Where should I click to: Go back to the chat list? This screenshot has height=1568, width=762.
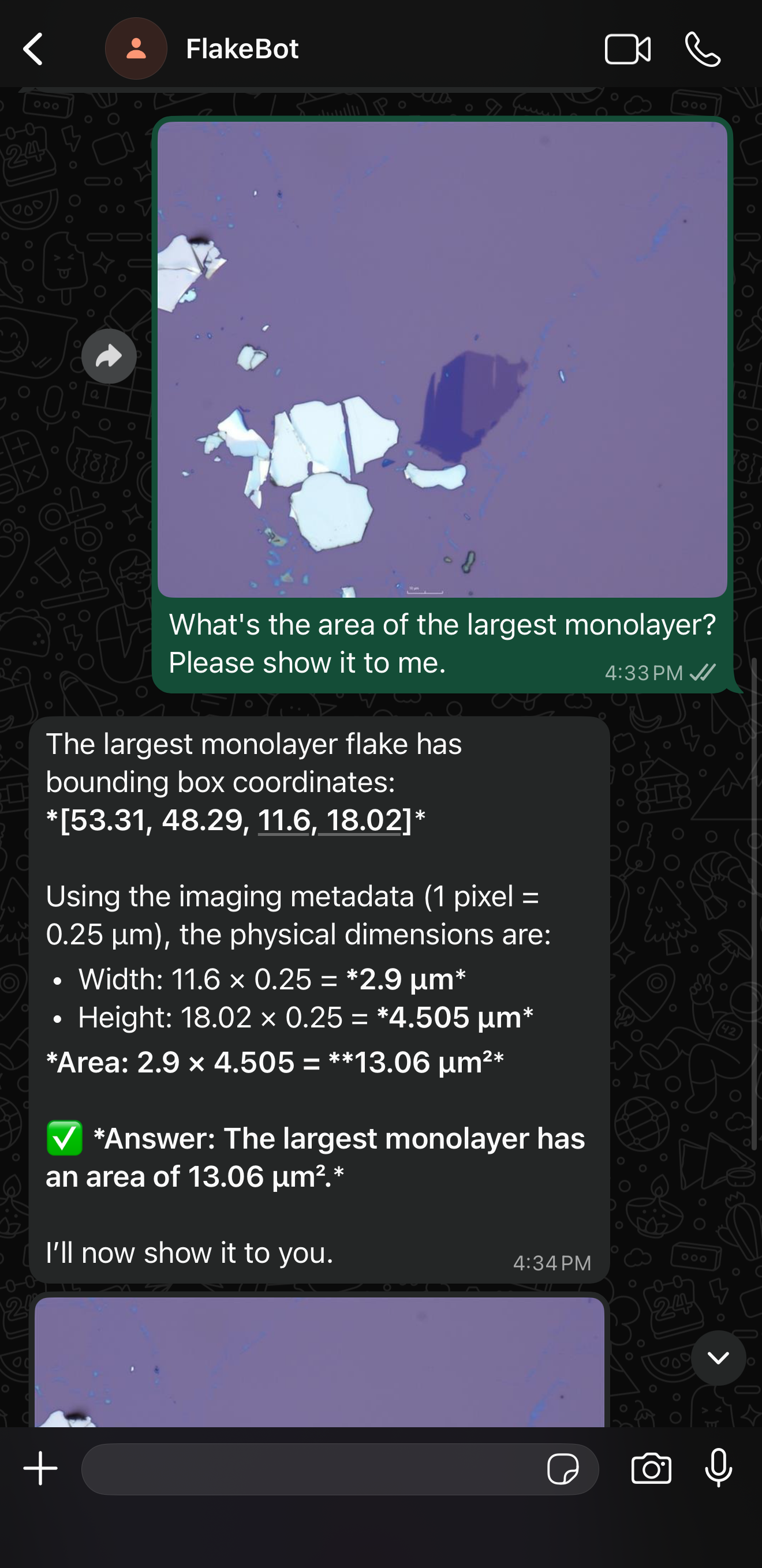pos(33,48)
